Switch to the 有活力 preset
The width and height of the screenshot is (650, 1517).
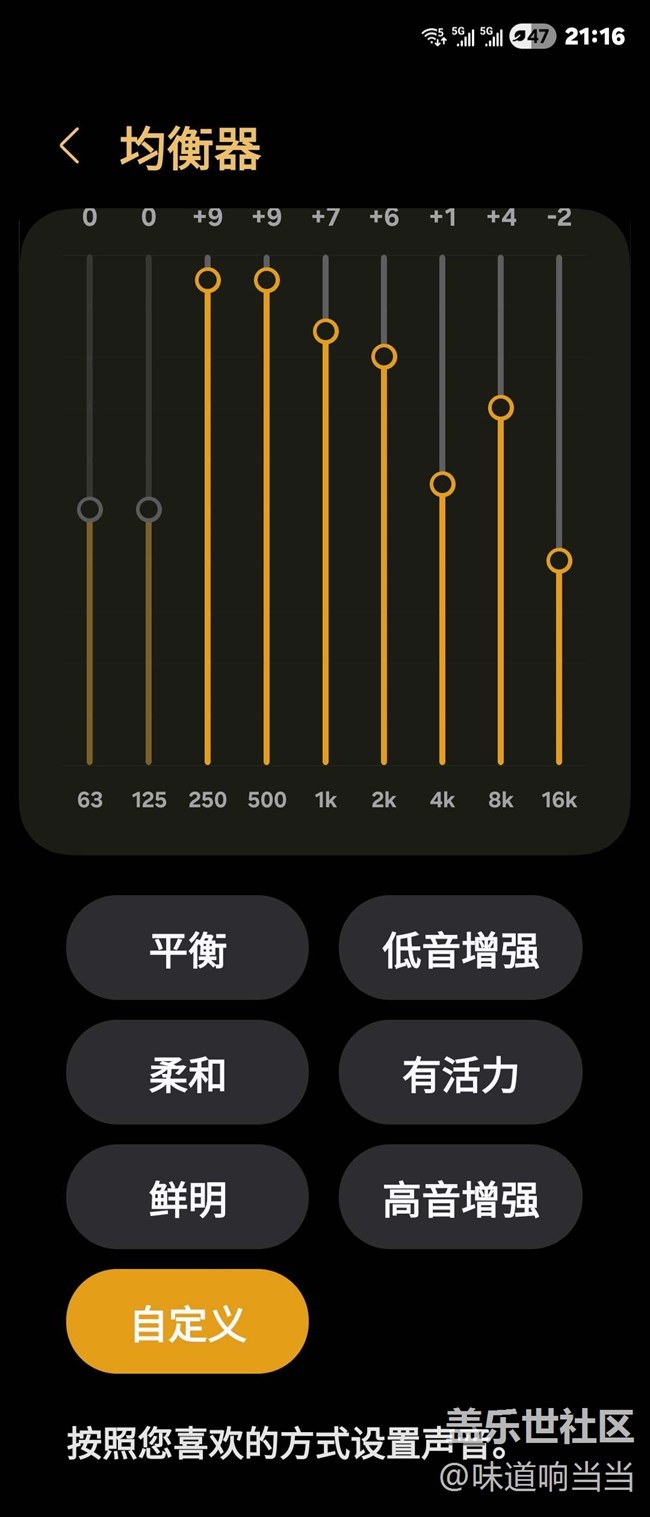tap(460, 1073)
